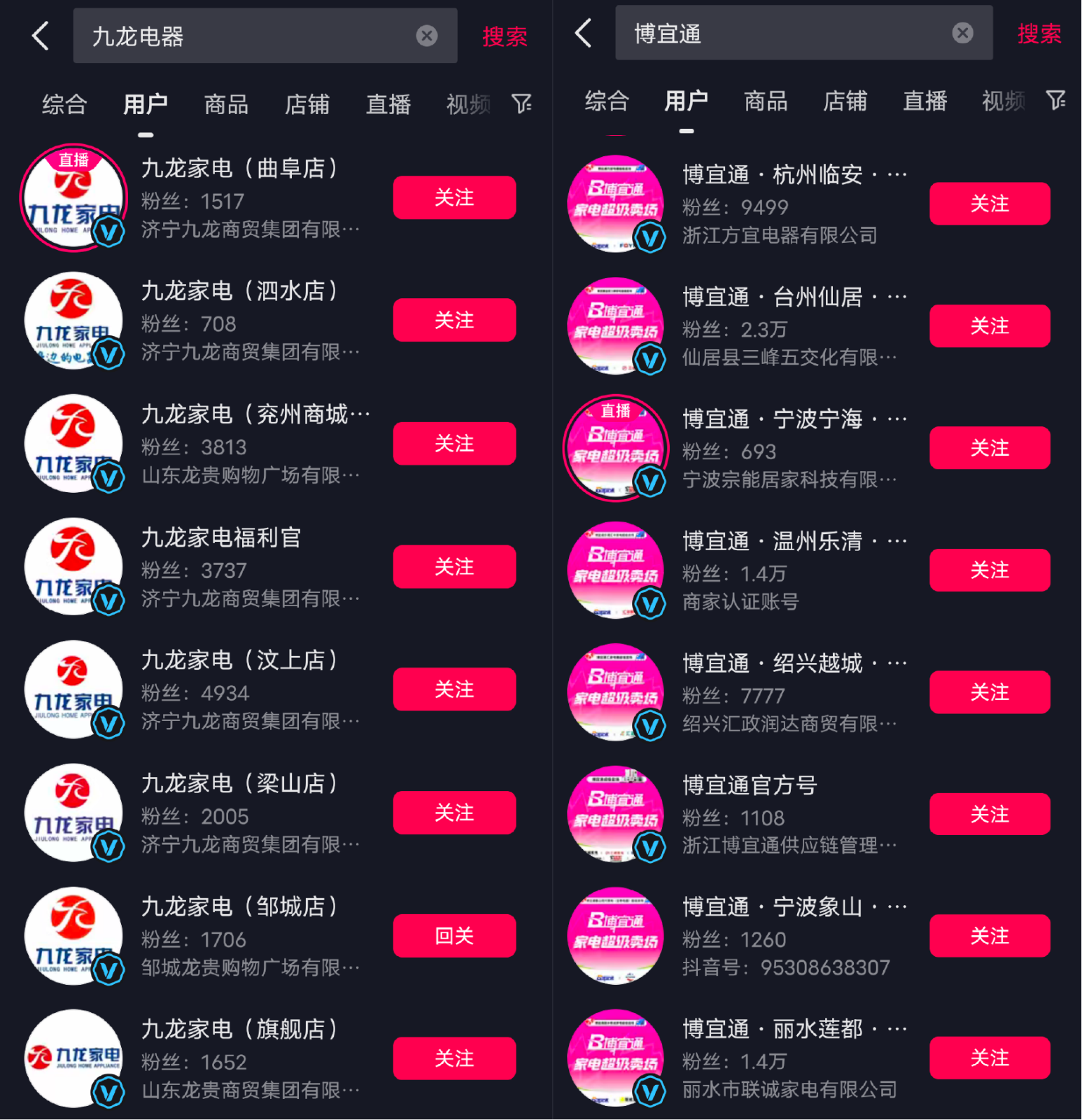Screen dimensions: 1082x1120
Task: Follow 九龙家电（兖州商城 account
Action: [454, 444]
